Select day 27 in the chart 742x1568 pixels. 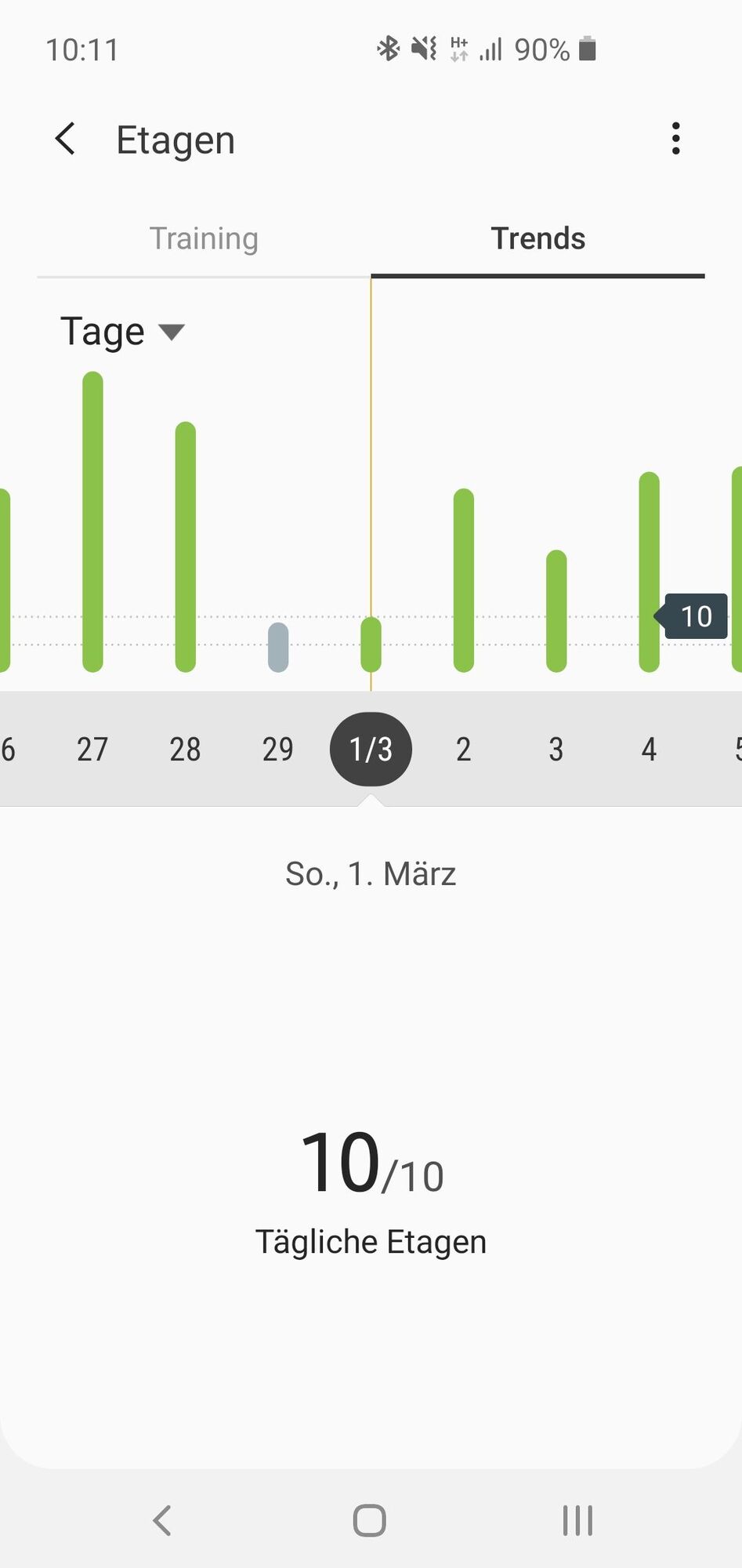tap(92, 749)
